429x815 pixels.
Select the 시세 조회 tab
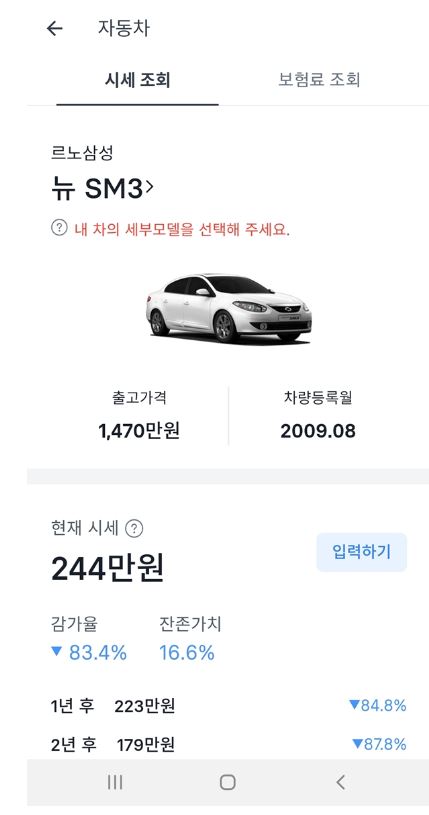[137, 81]
